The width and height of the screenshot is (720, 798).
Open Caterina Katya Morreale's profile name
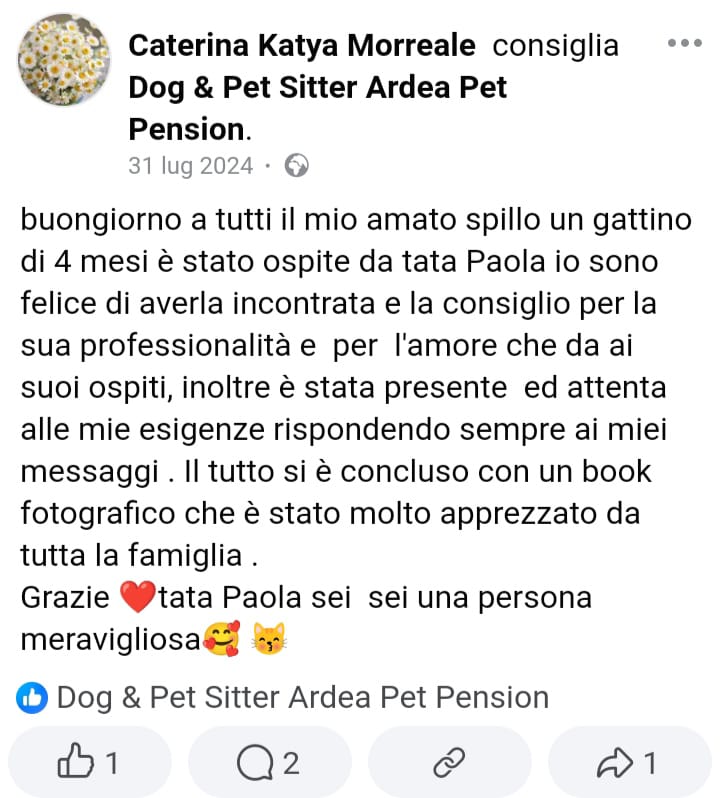pyautogui.click(x=304, y=46)
